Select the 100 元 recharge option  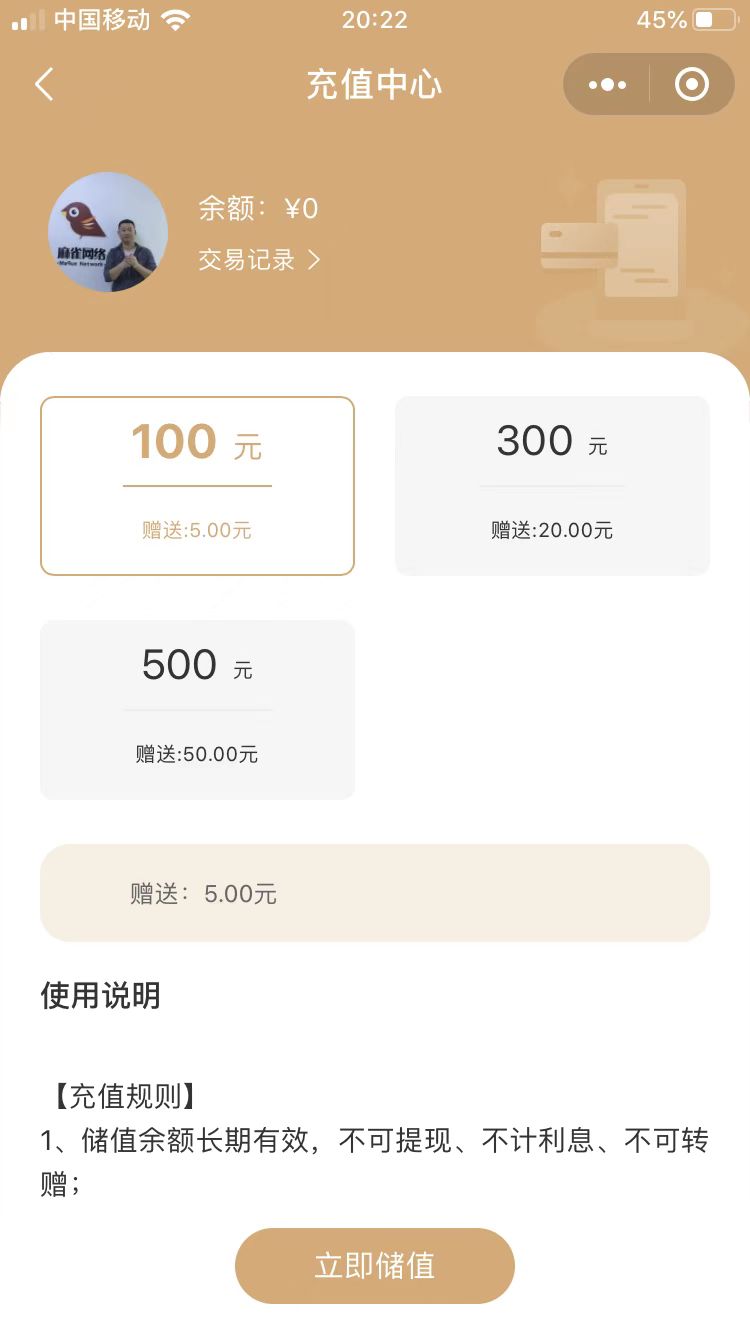click(197, 486)
